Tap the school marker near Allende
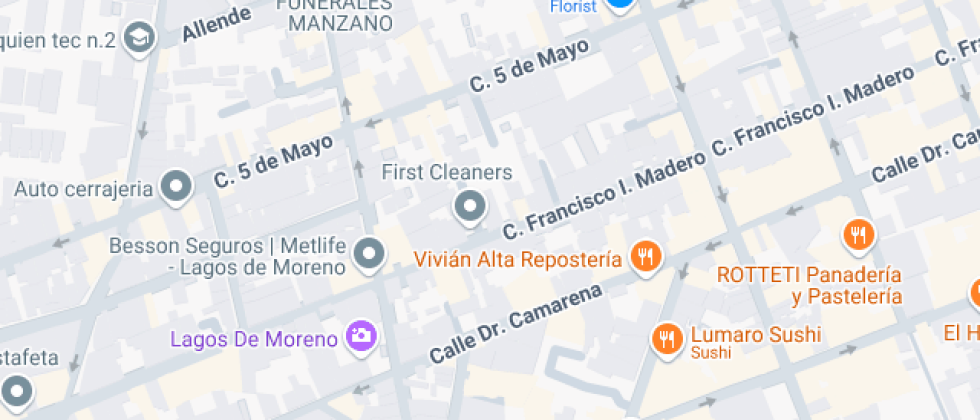 click(140, 39)
